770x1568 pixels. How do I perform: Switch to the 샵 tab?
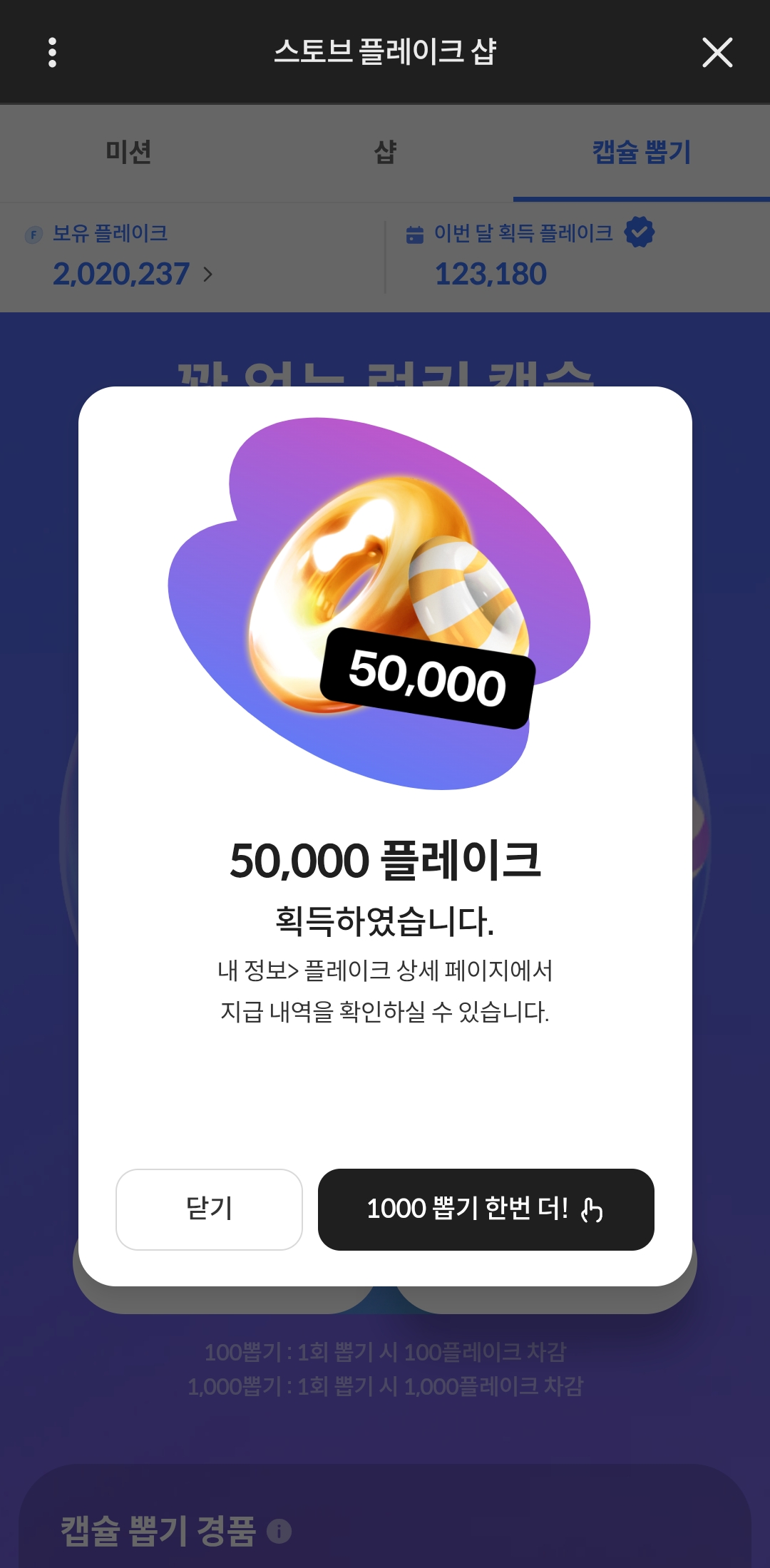click(x=385, y=152)
